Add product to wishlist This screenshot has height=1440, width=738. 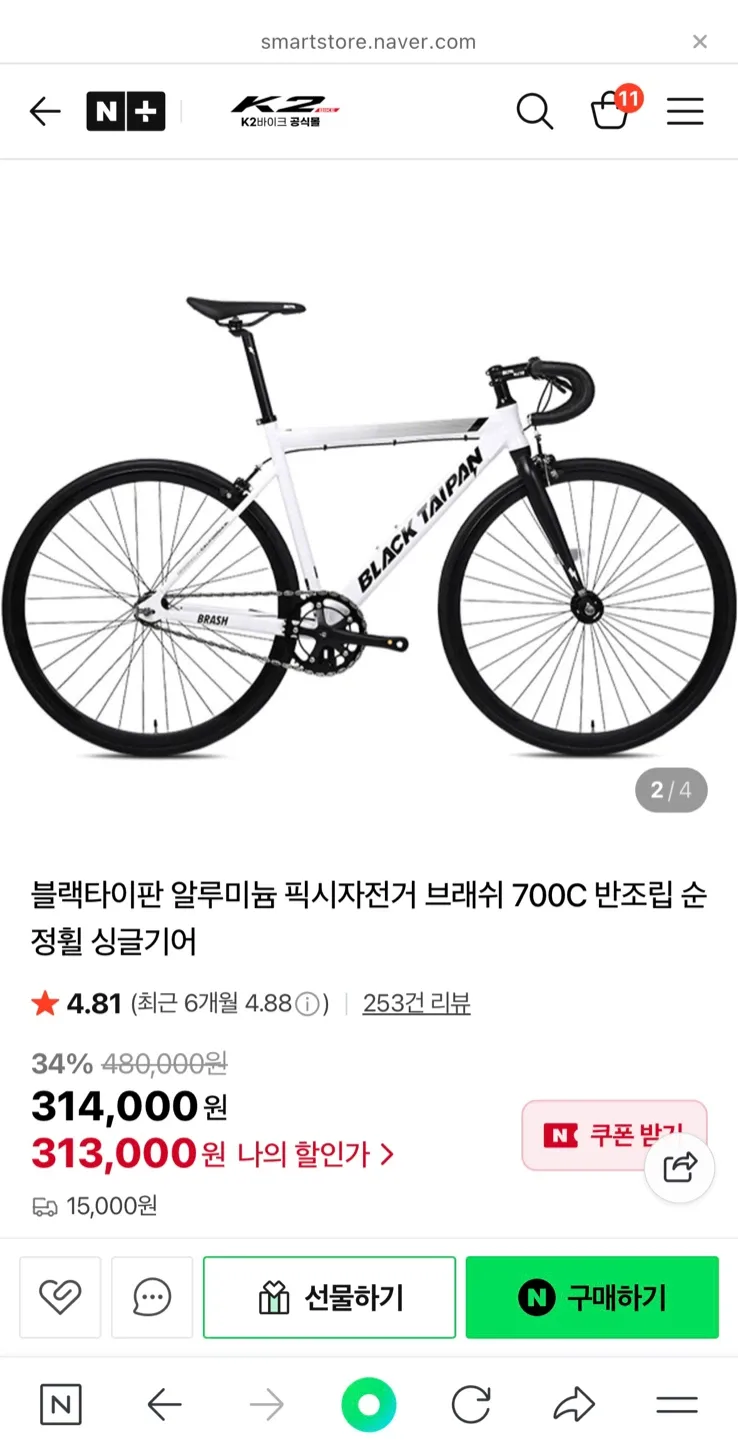(60, 1297)
